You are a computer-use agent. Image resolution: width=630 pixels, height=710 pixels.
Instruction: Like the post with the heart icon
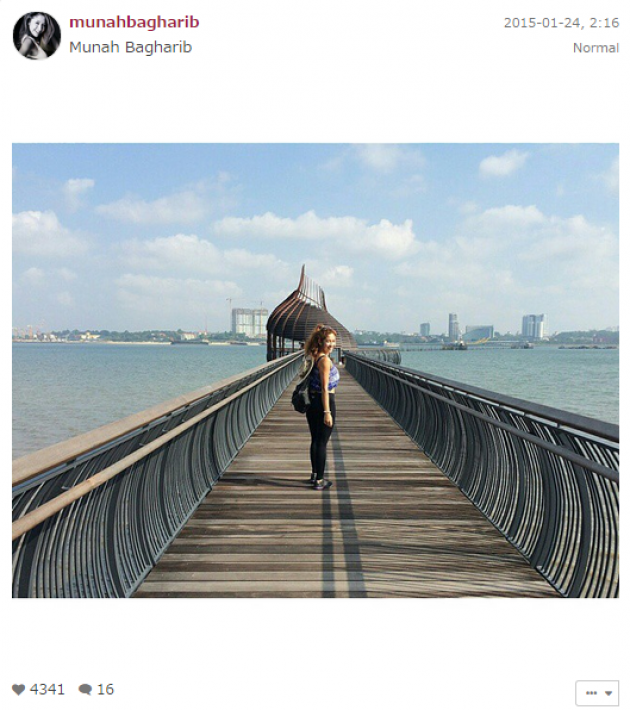click(x=19, y=689)
